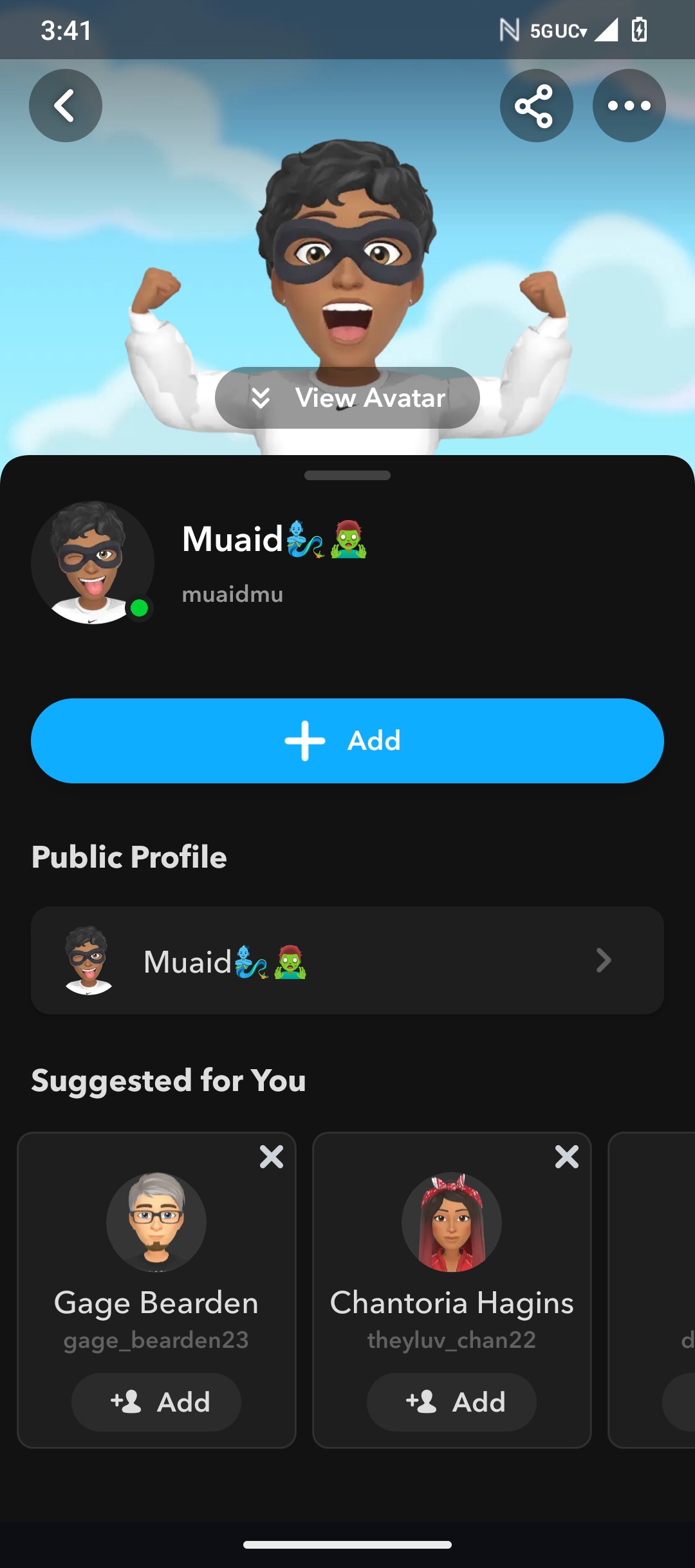The width and height of the screenshot is (695, 1568).
Task: Dismiss the Chantoria Hagins suggestion
Action: [x=567, y=1157]
